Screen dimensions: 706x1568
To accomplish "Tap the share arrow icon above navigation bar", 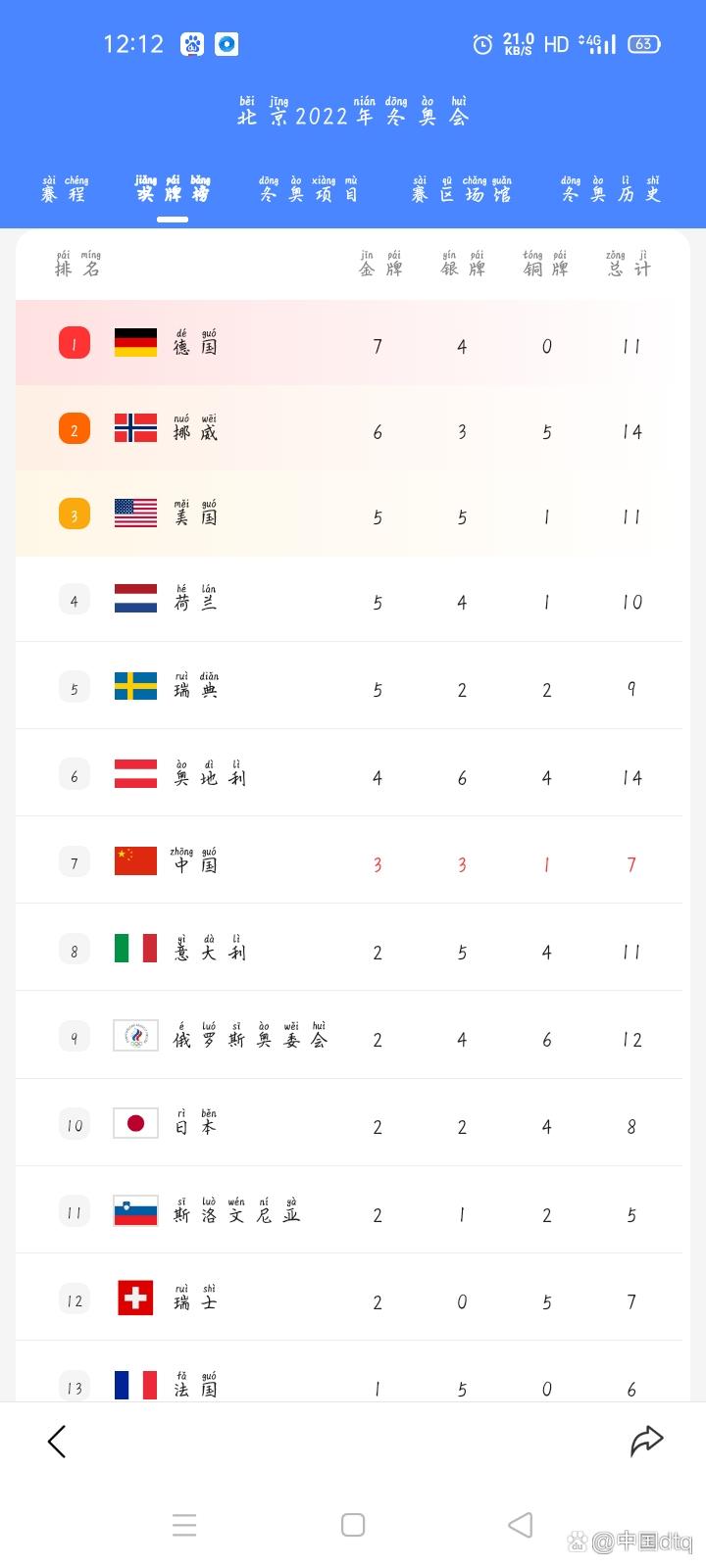I will click(x=647, y=1439).
